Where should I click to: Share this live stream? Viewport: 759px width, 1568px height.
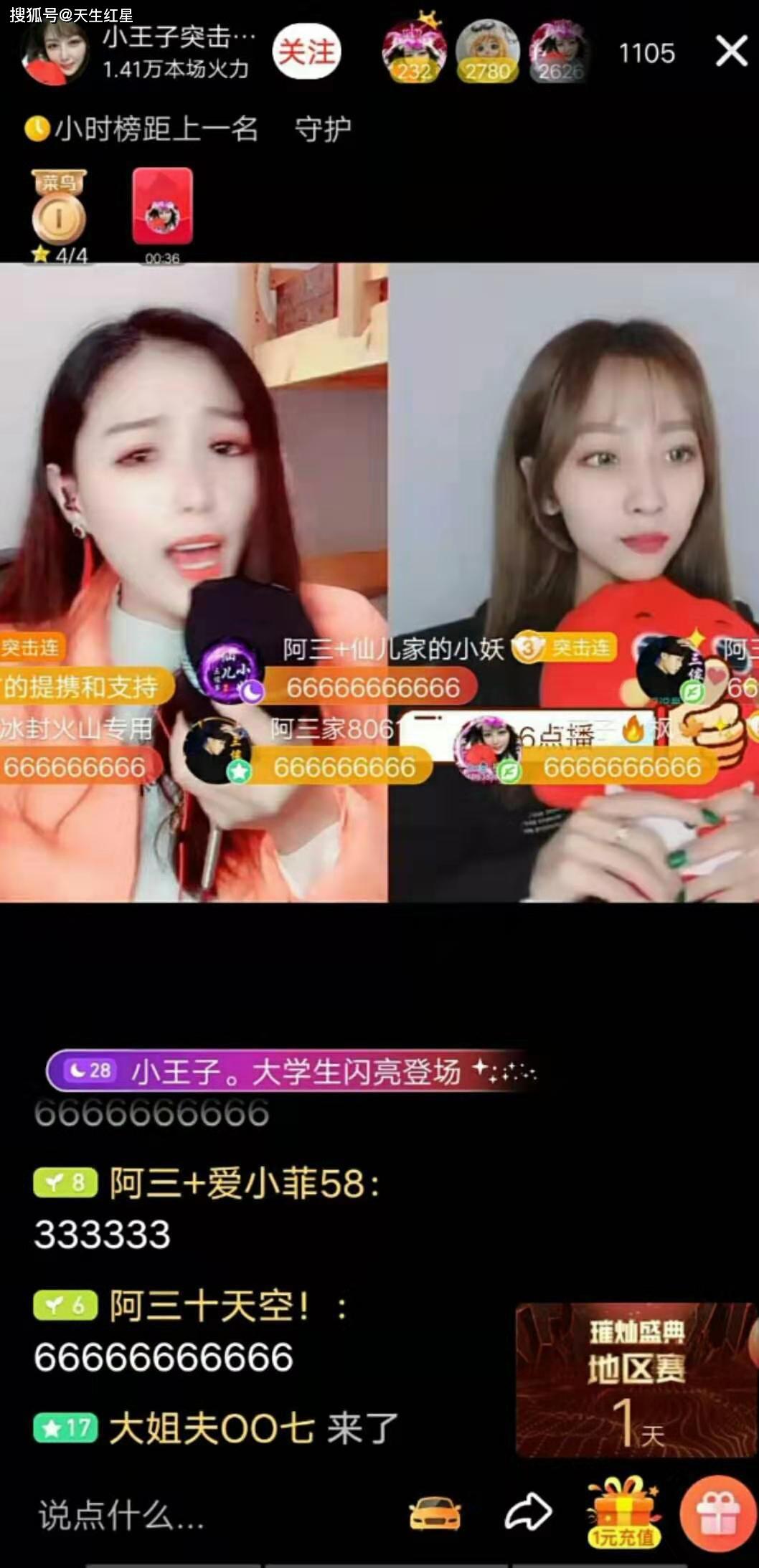[528, 1514]
